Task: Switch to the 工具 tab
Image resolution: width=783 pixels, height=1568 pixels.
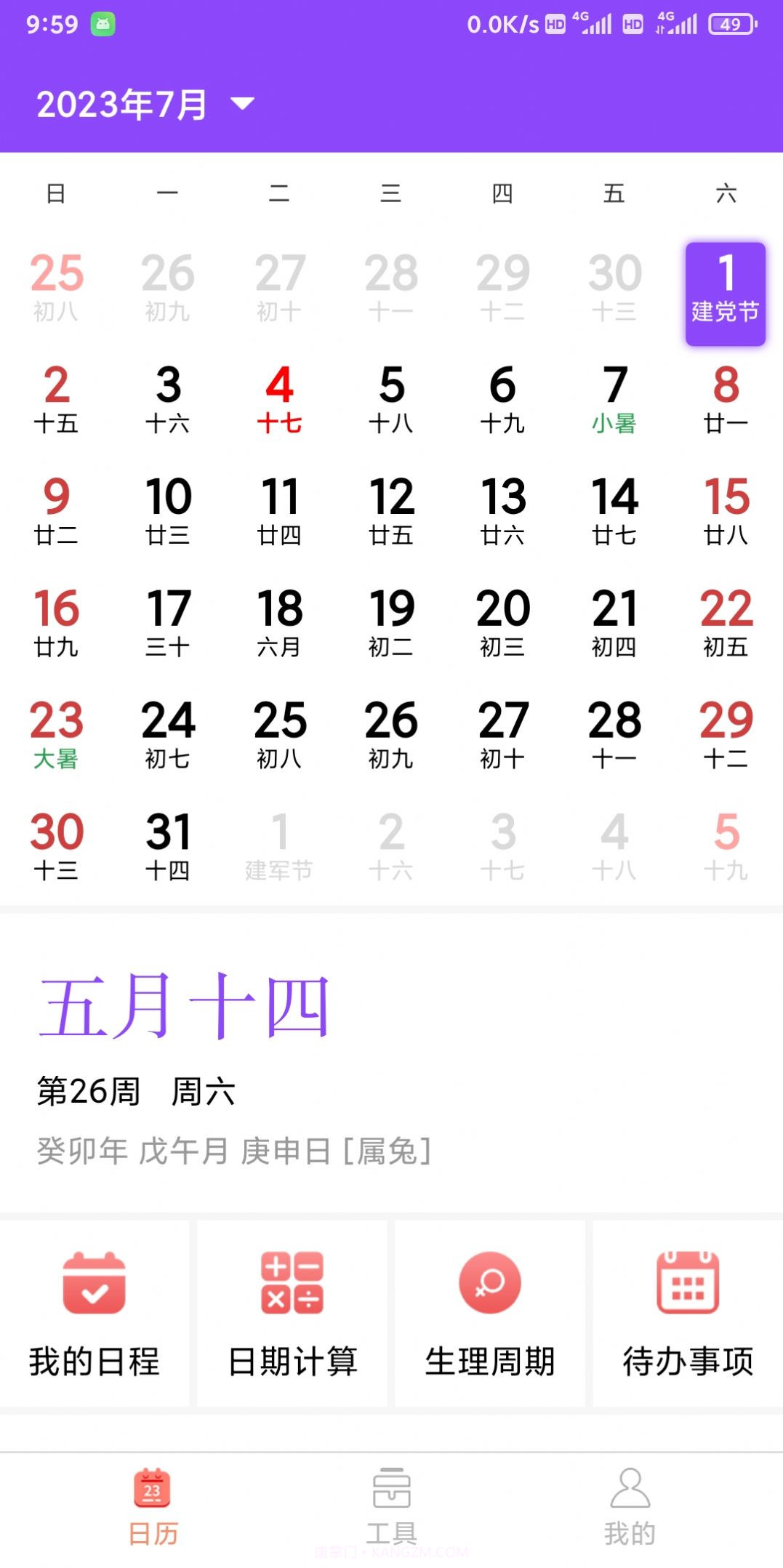Action: click(391, 1505)
